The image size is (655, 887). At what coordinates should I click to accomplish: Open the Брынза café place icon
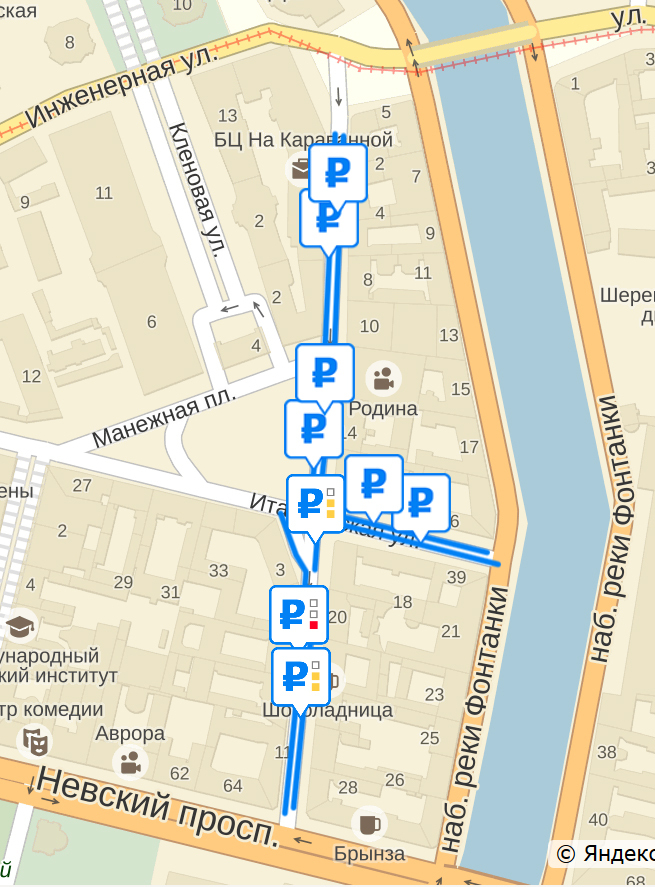pos(370,823)
